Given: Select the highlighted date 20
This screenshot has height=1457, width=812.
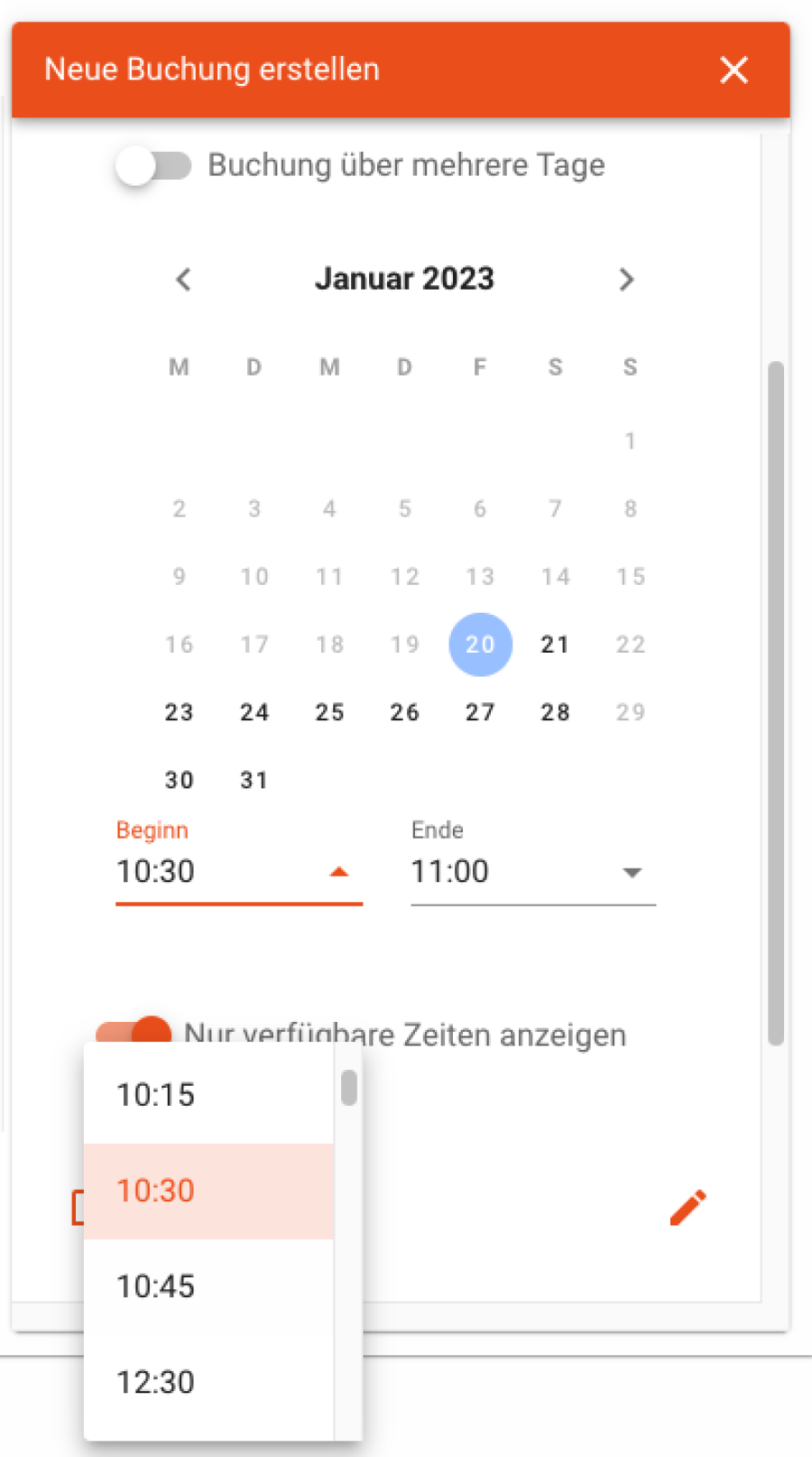Looking at the screenshot, I should point(480,645).
